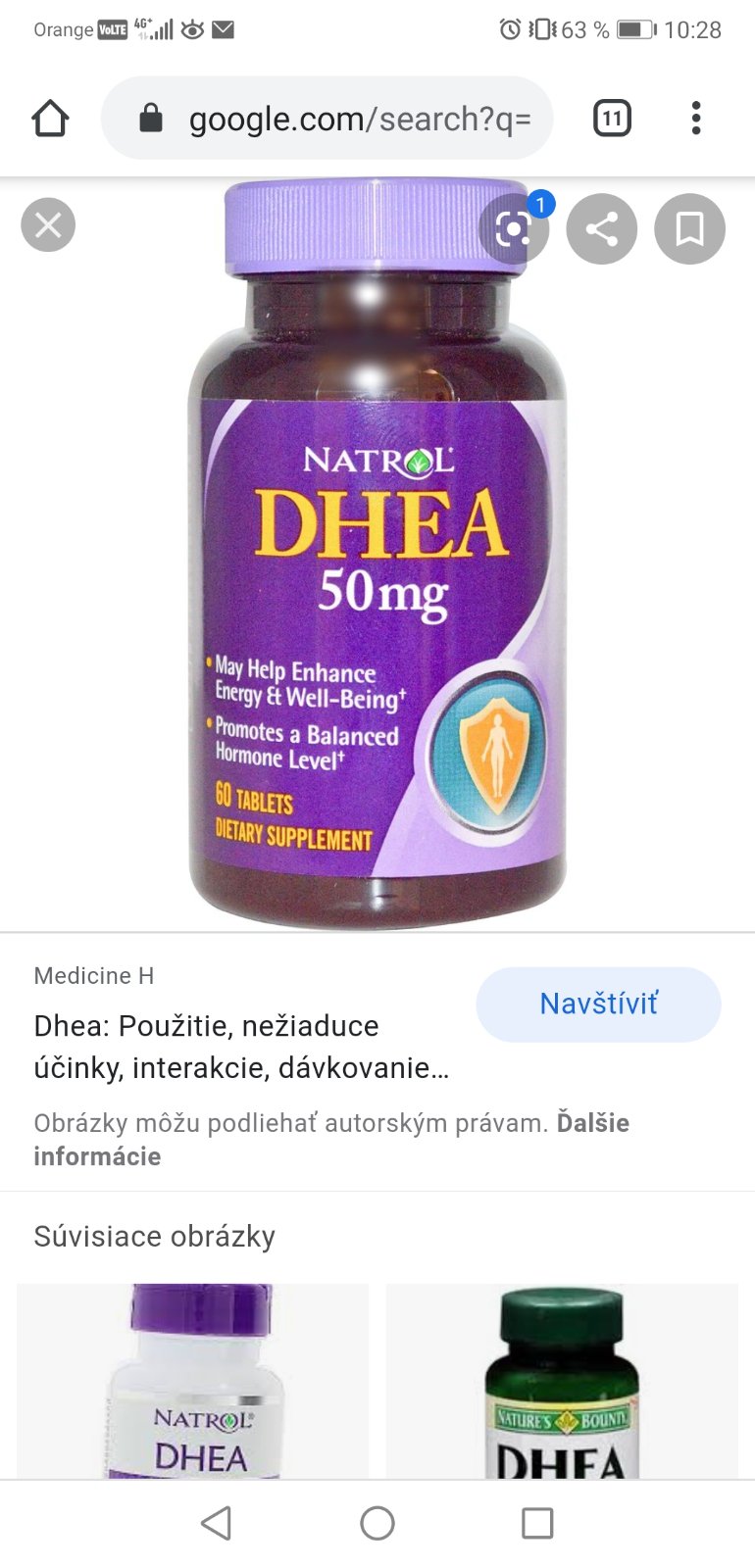The height and width of the screenshot is (1568, 755).
Task: Tap the Navštíviť button
Action: tap(598, 1004)
